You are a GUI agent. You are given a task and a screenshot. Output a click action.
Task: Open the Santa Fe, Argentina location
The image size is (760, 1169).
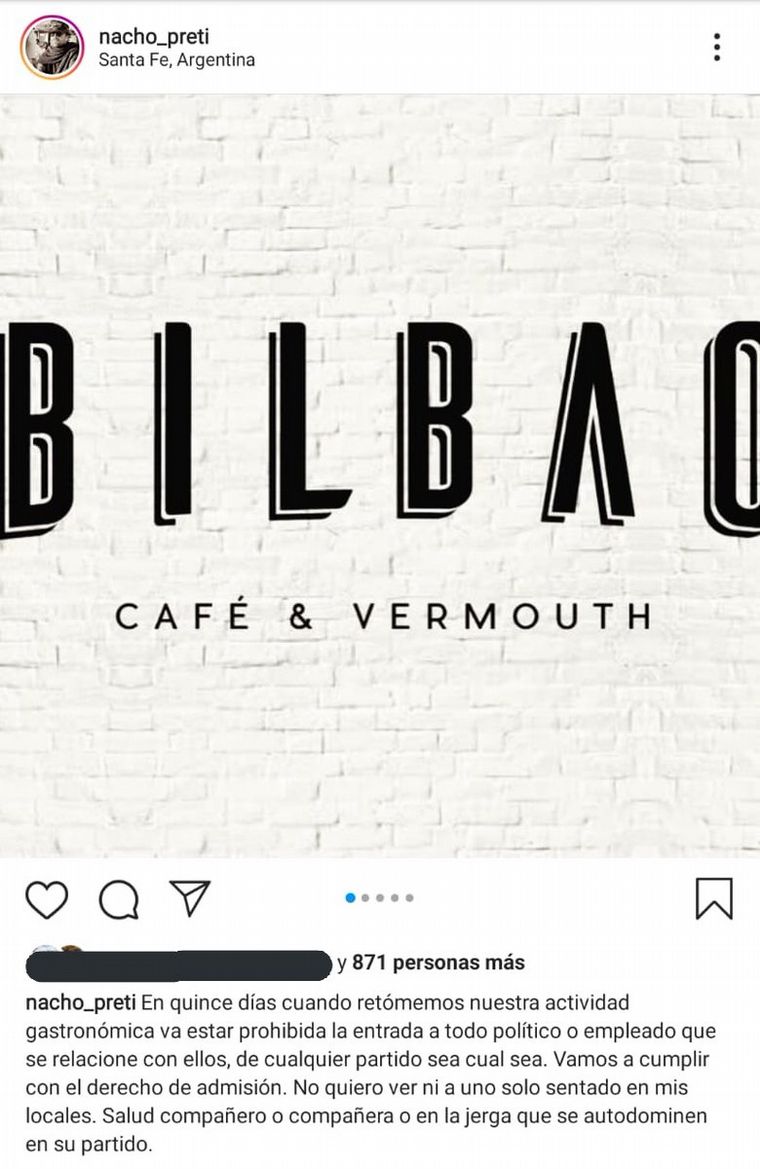point(177,60)
